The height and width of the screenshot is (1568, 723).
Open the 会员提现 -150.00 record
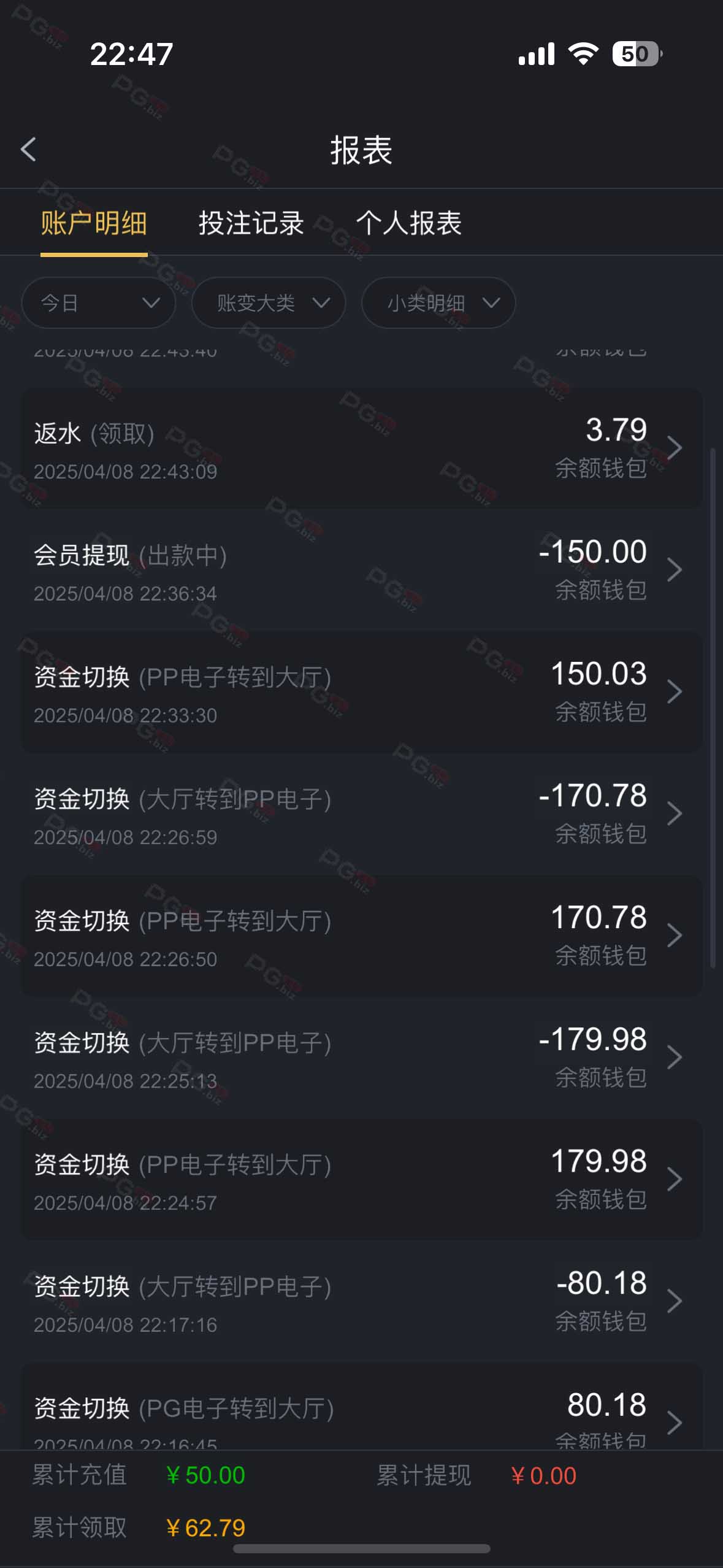pos(362,570)
